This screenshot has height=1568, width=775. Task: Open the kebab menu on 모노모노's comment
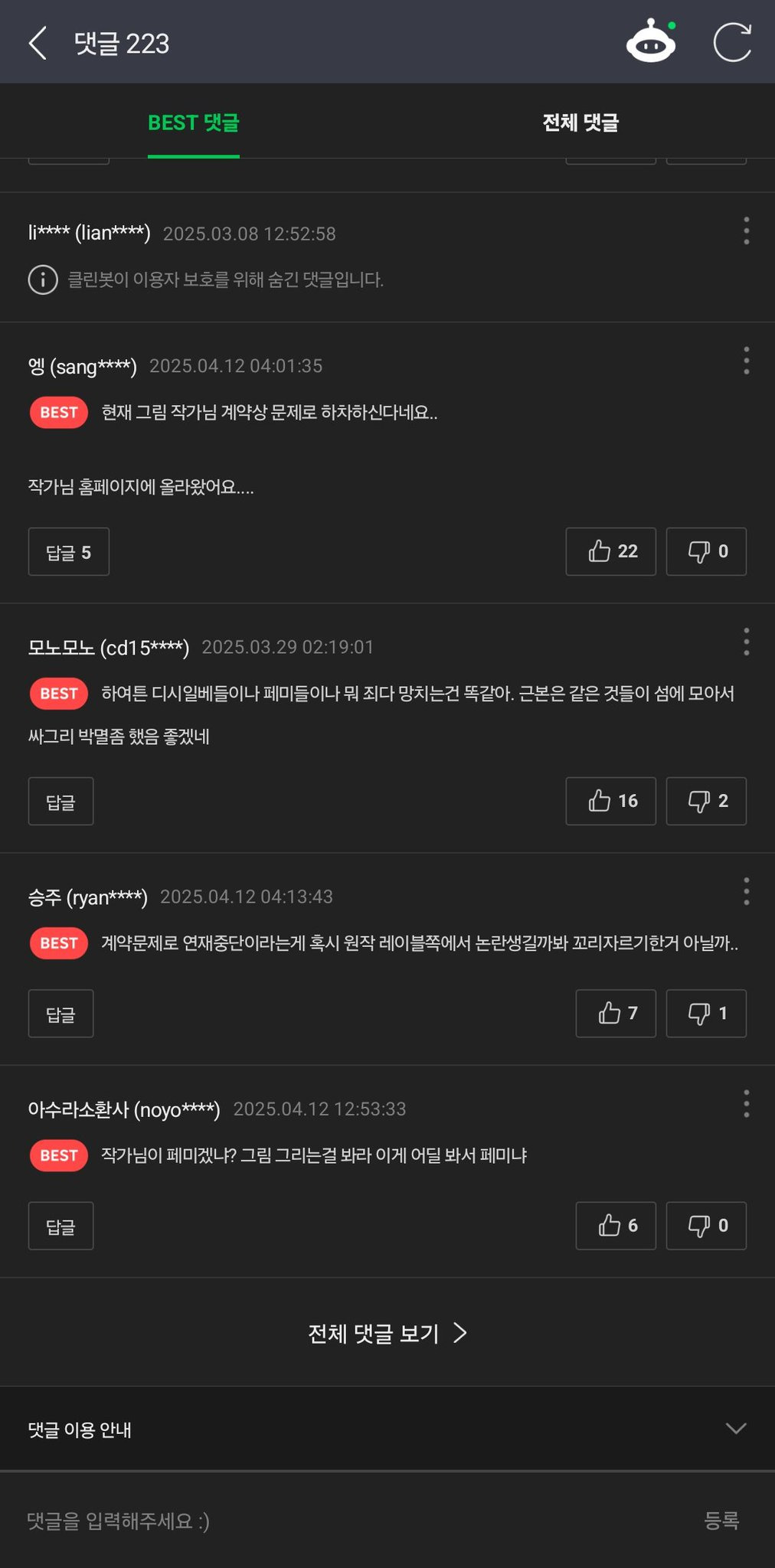(x=746, y=642)
